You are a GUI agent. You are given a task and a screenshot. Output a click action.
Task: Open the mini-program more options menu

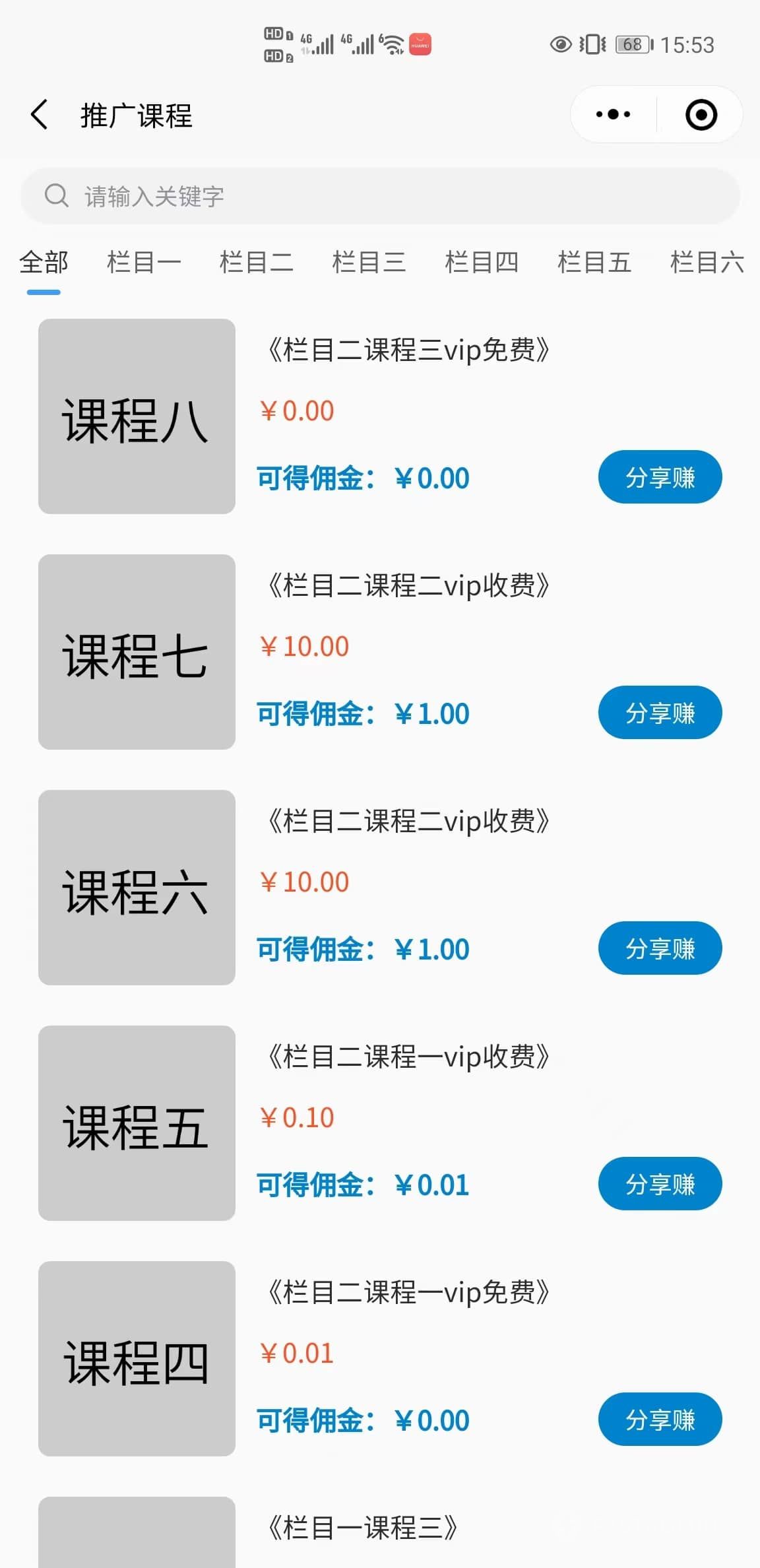tap(613, 115)
